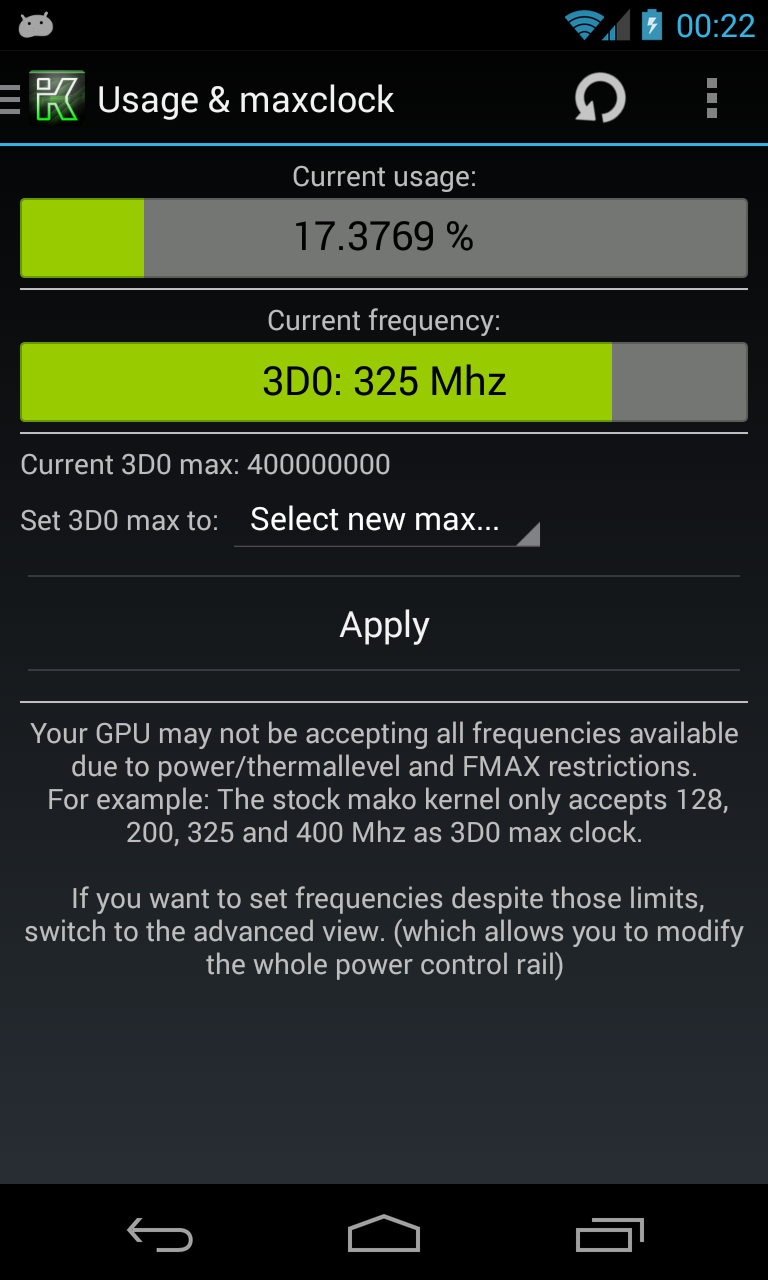Screen dimensions: 768x1280
Task: Go back using system back button
Action: point(160,1235)
